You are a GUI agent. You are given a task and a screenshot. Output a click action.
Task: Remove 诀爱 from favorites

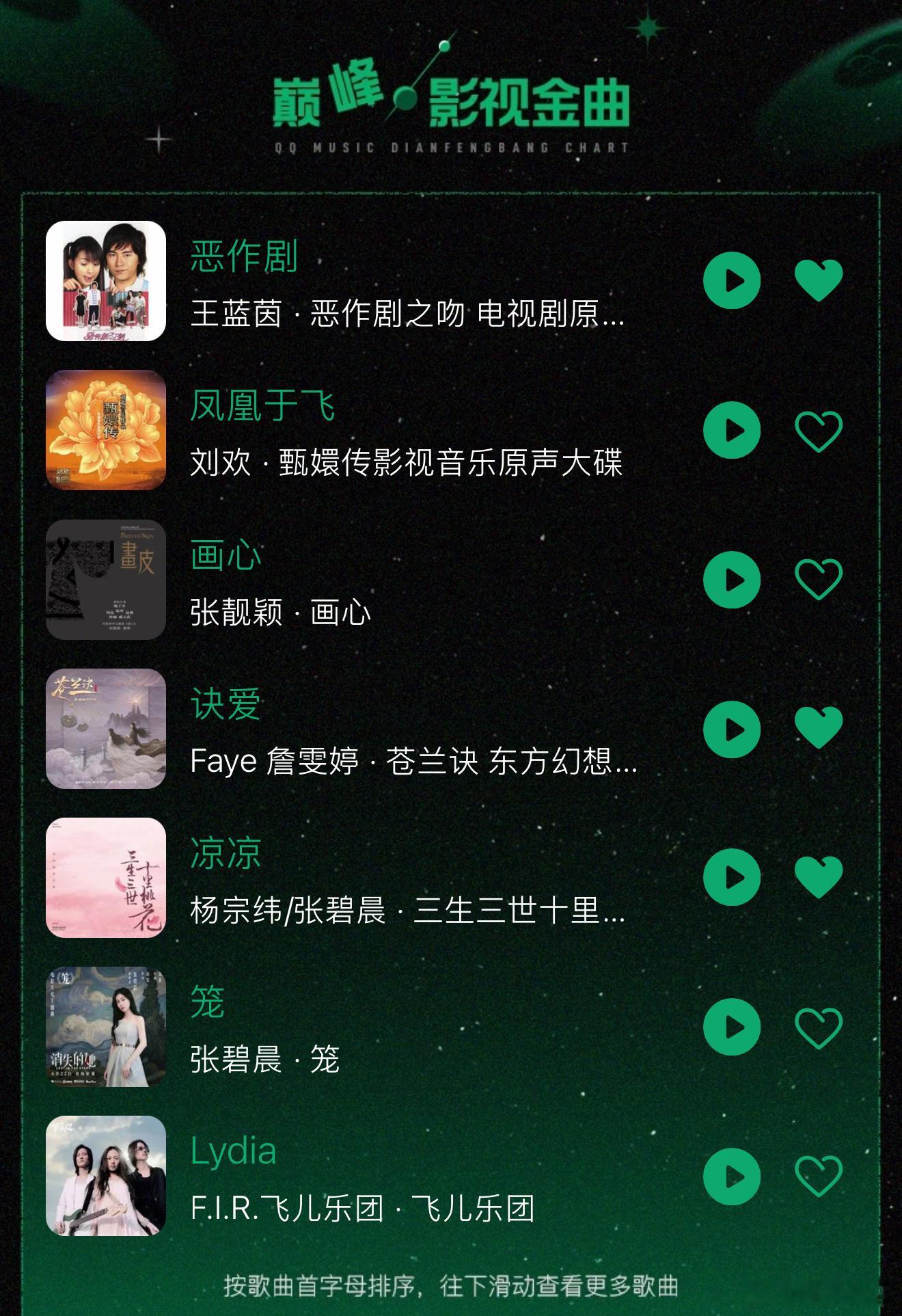[820, 728]
